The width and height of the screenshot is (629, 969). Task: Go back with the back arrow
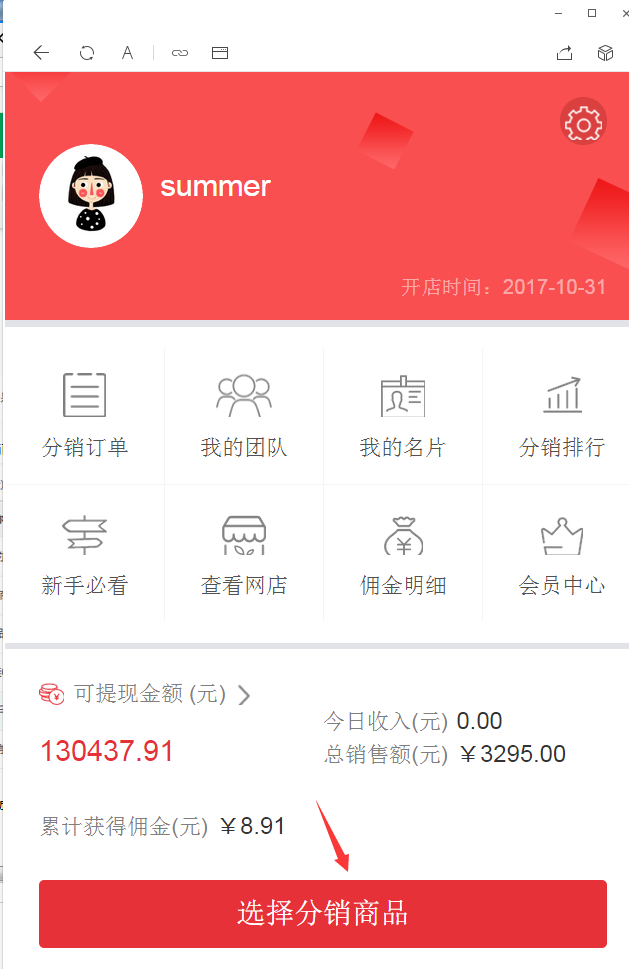tap(41, 53)
